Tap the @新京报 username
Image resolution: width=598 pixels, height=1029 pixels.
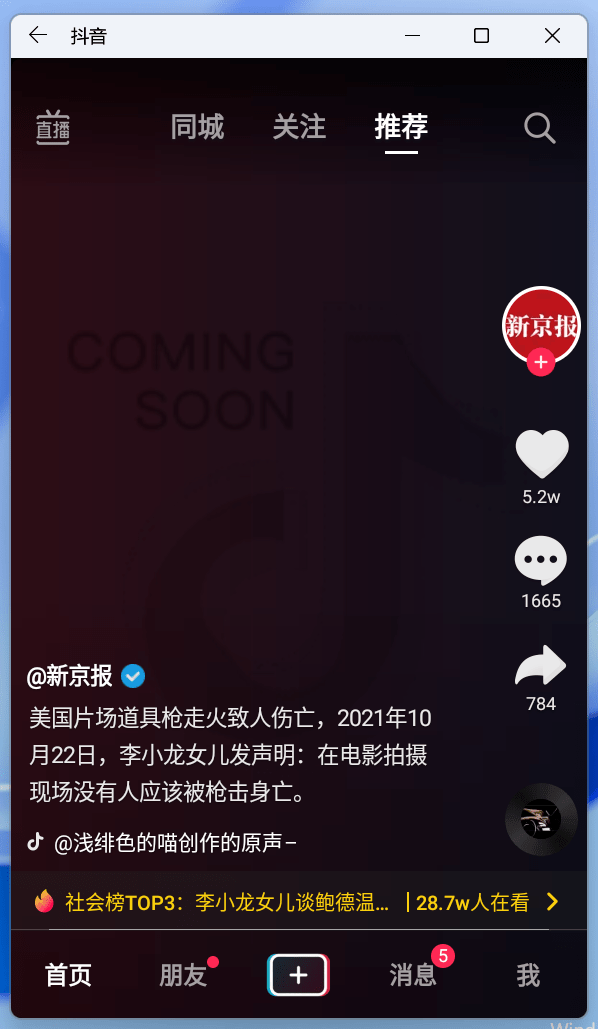tap(70, 676)
